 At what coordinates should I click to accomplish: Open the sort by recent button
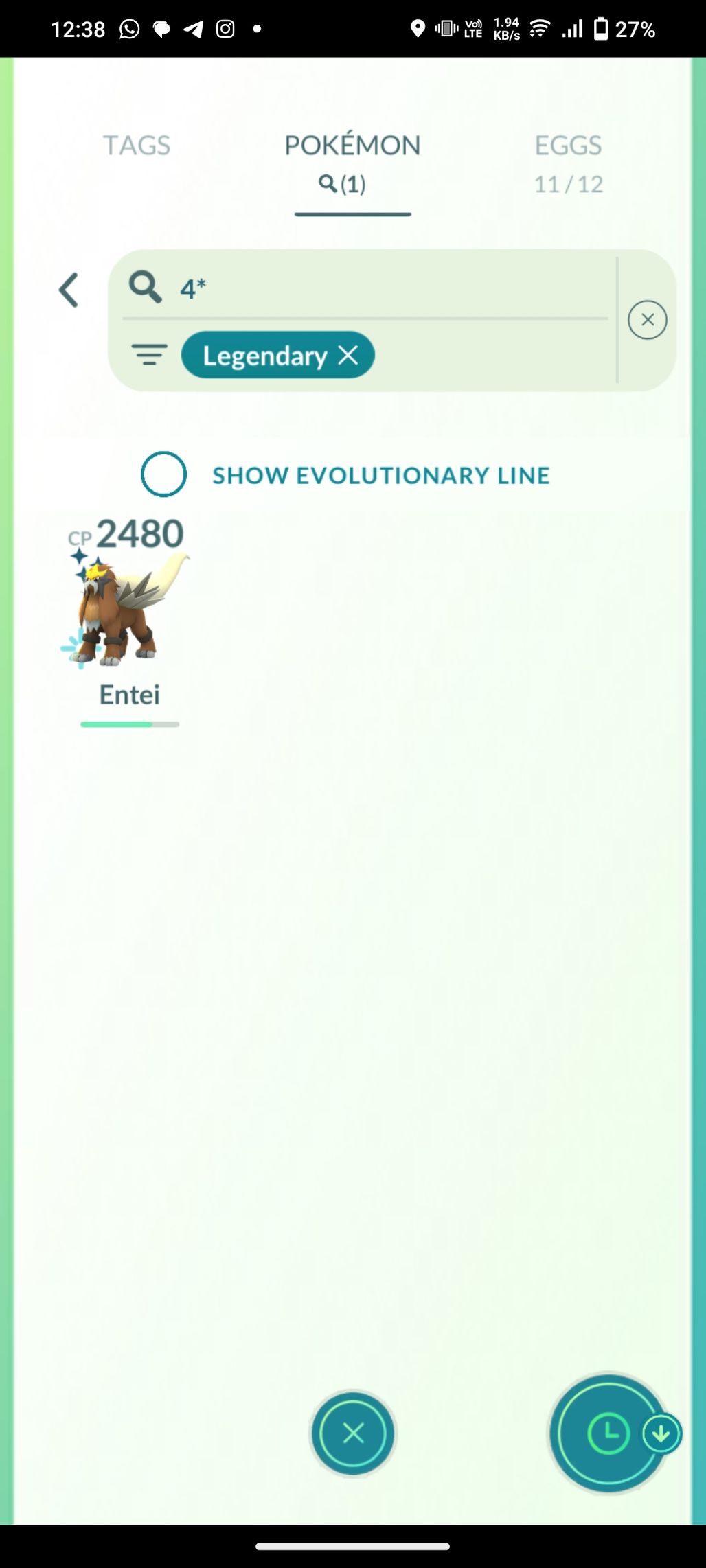[608, 1433]
